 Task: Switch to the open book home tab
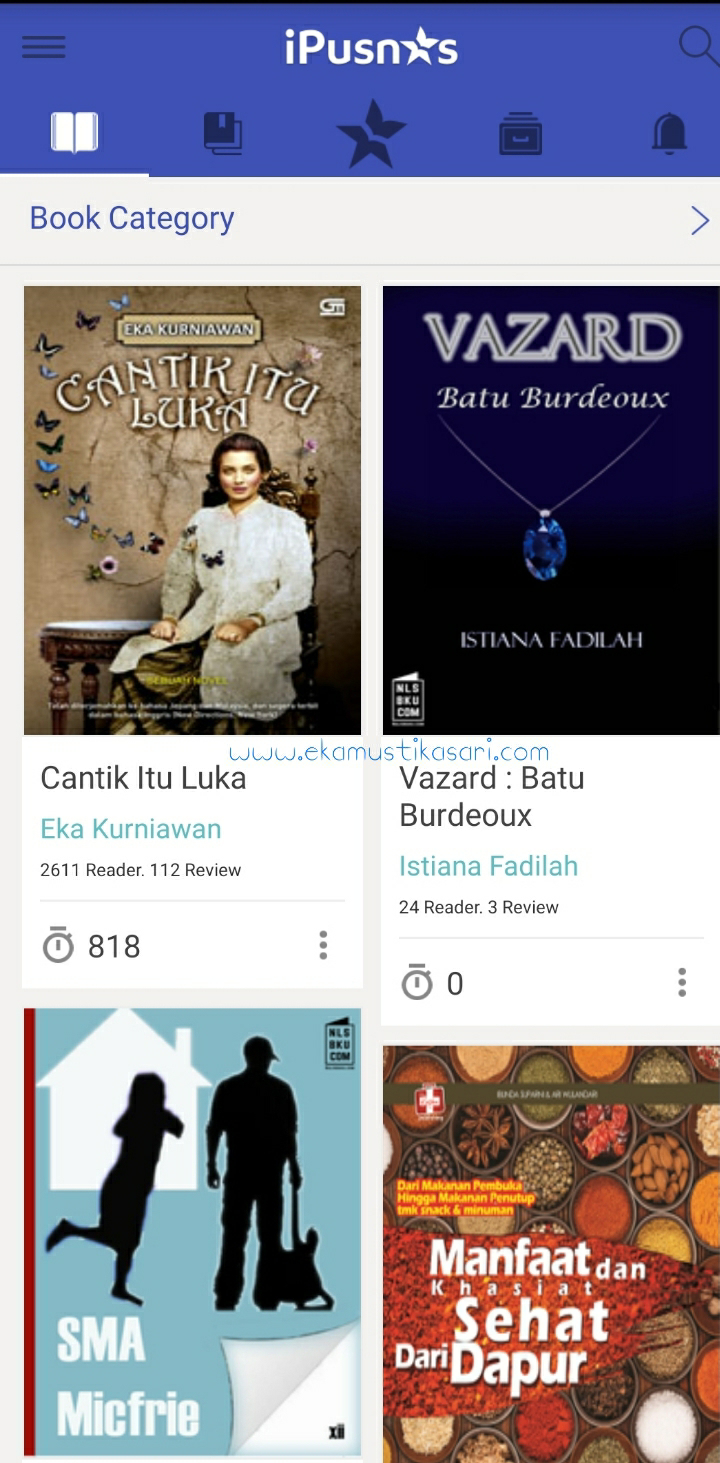click(x=74, y=133)
